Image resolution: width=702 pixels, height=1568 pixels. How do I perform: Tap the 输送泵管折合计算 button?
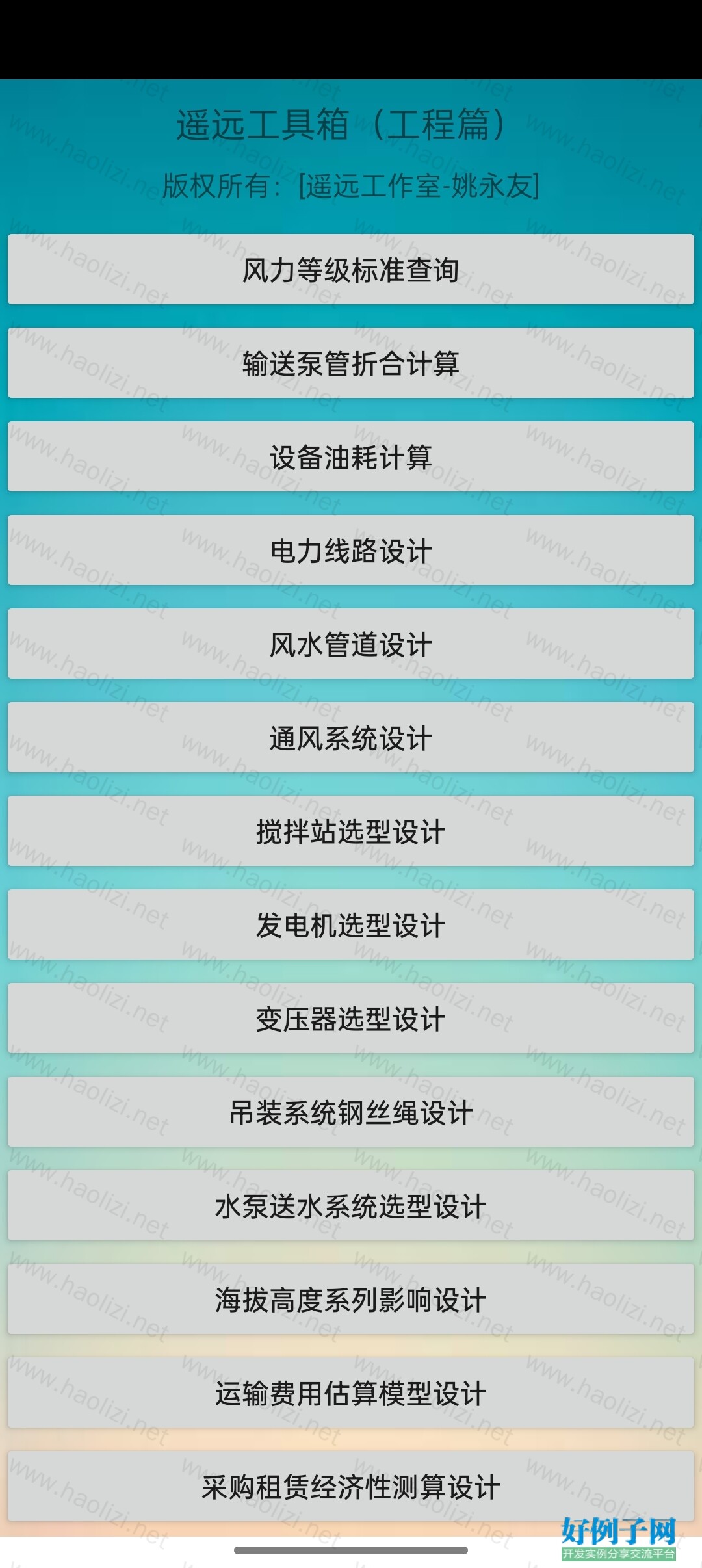pyautogui.click(x=351, y=363)
